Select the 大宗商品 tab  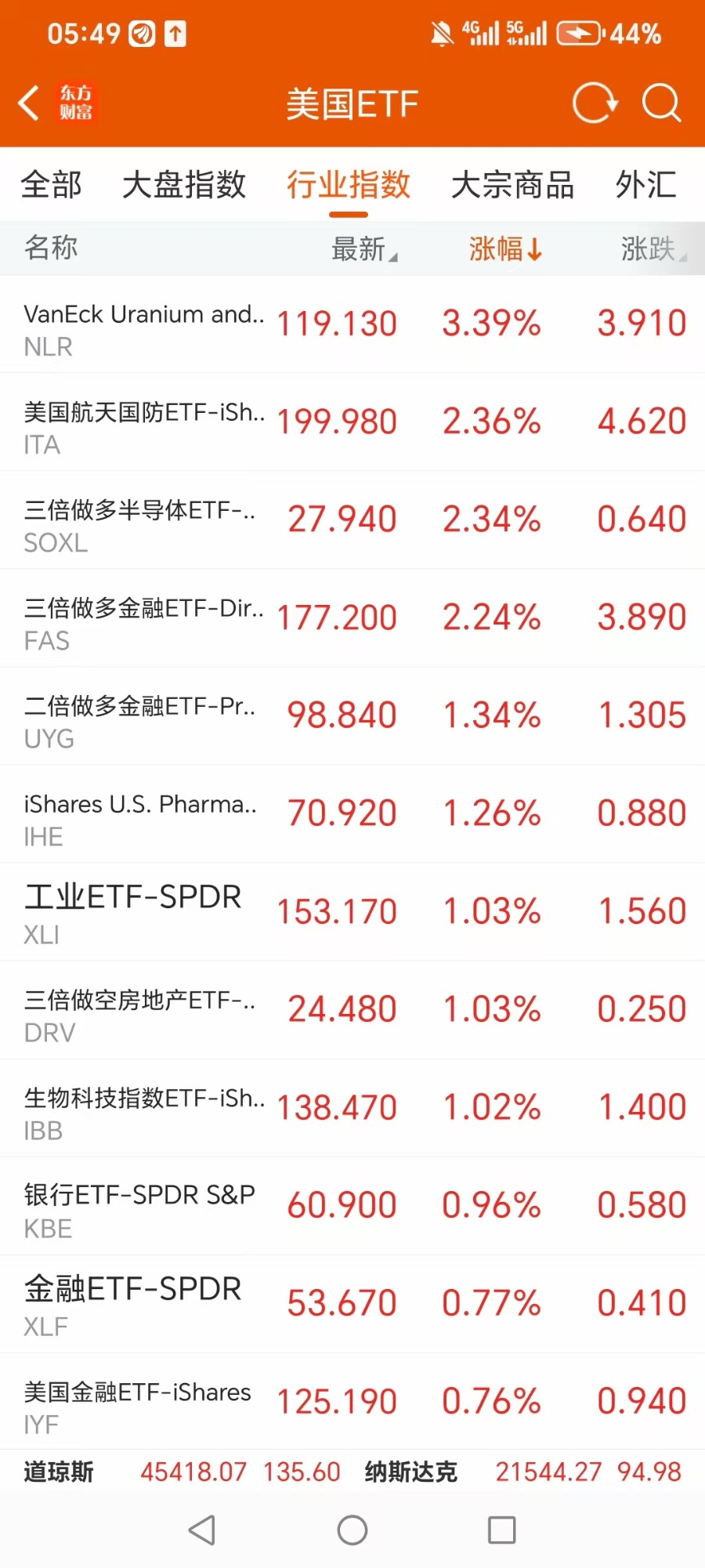click(x=513, y=185)
